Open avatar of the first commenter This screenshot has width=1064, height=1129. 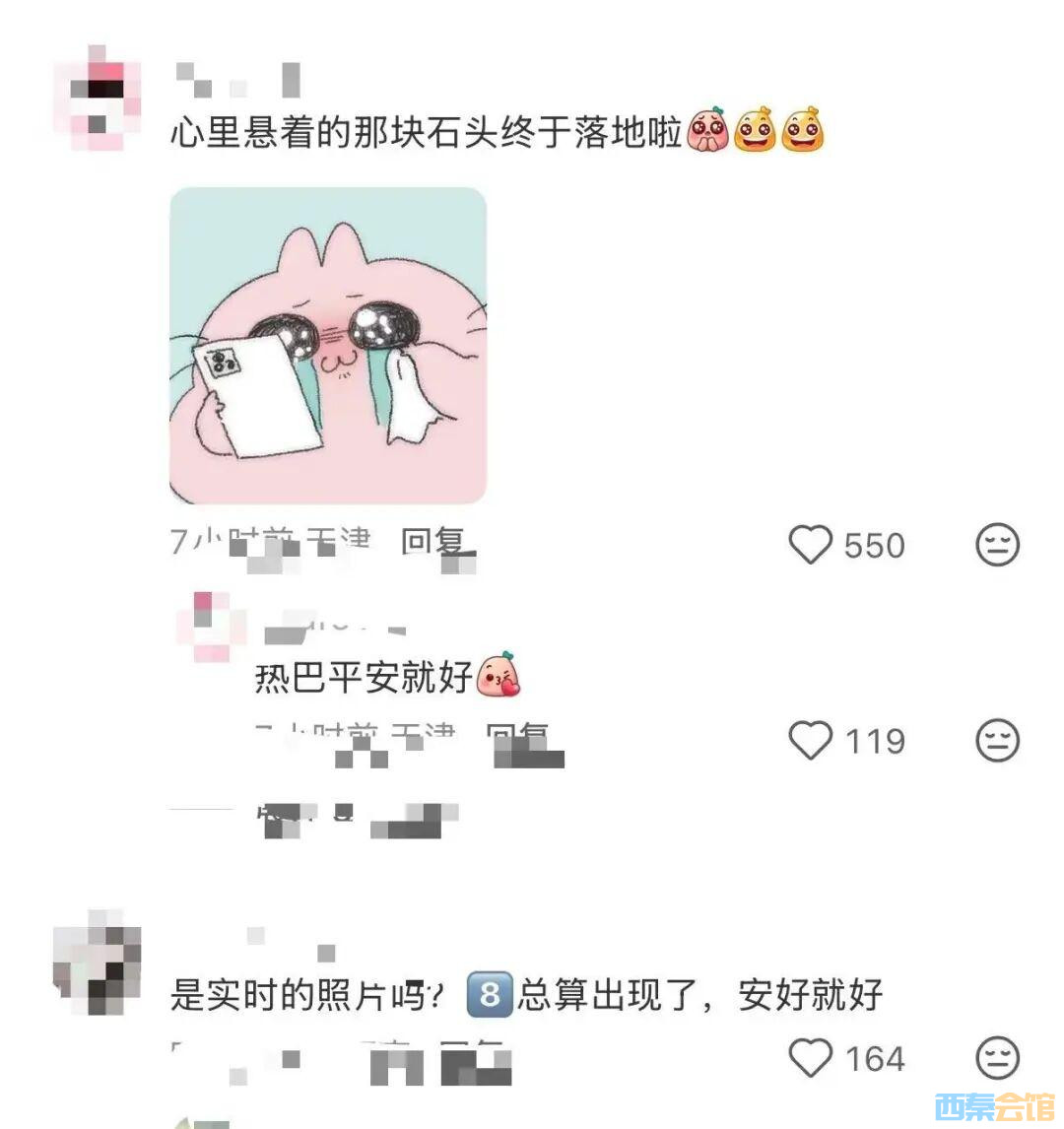point(97,99)
